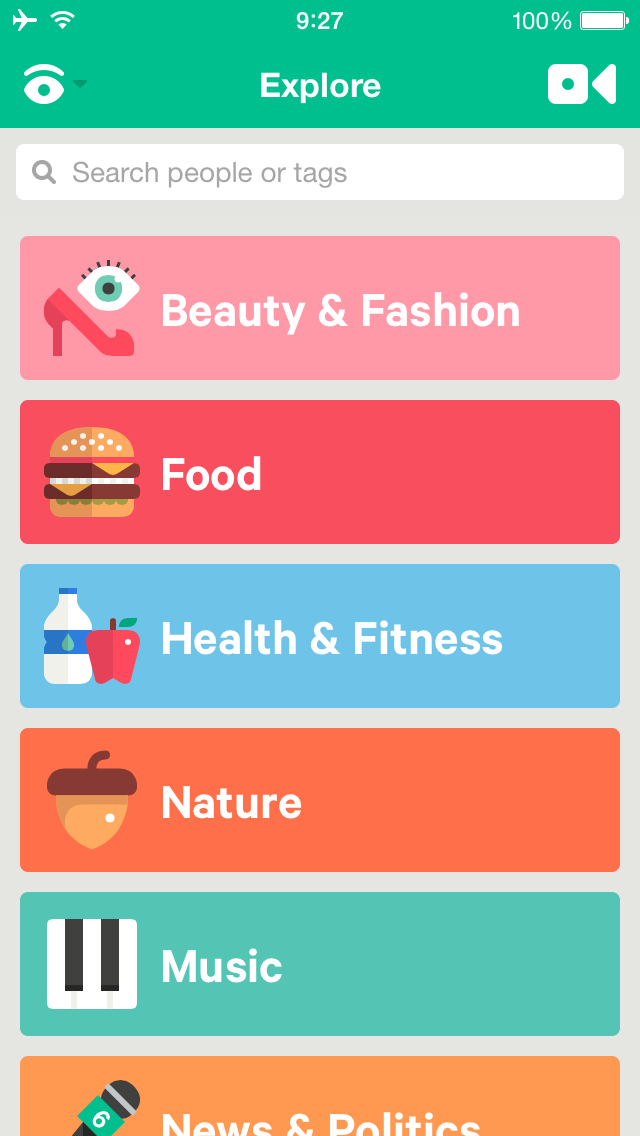Screen dimensions: 640x1136
Task: Open the Beauty & Fashion category
Action: click(320, 308)
